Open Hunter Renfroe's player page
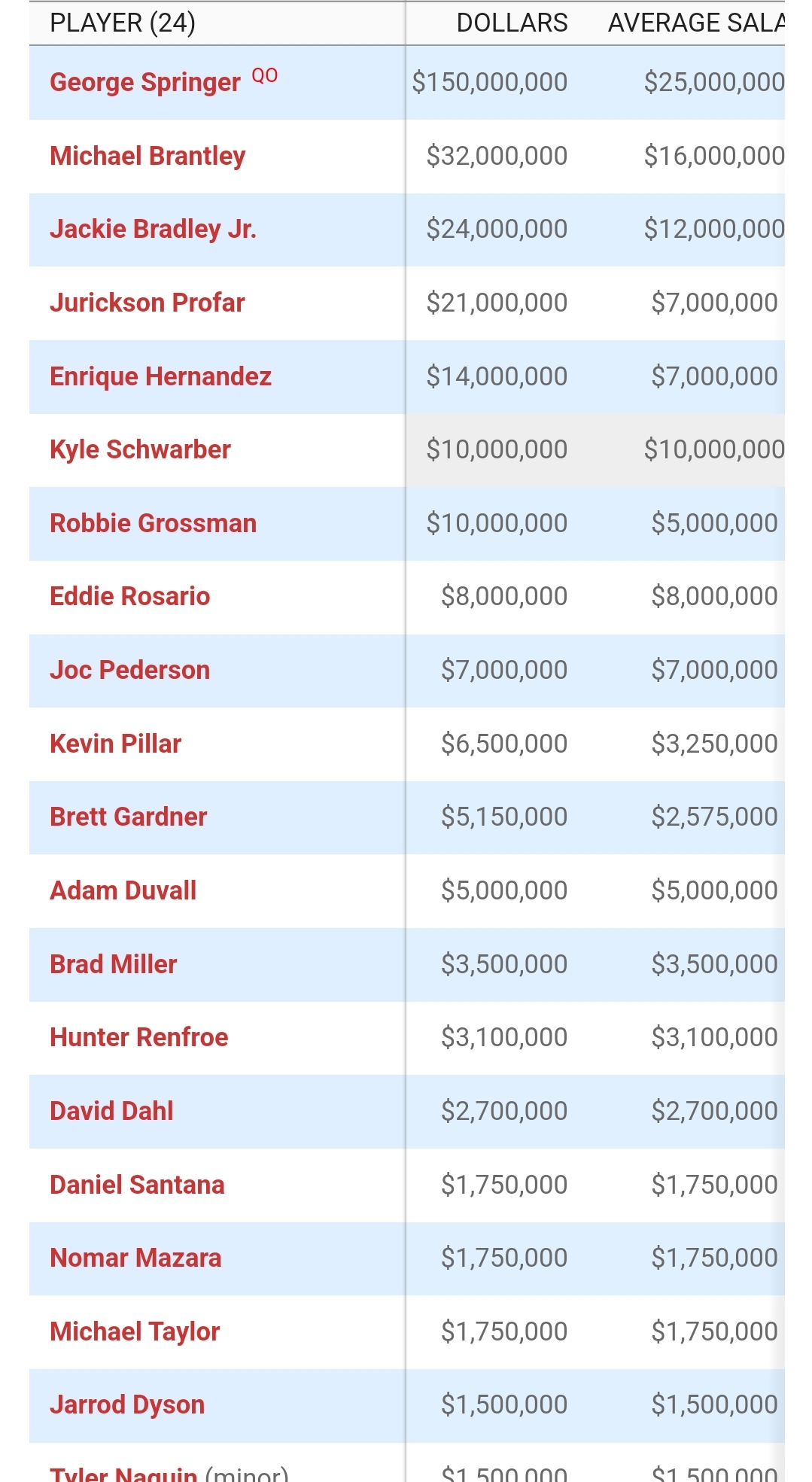The width and height of the screenshot is (812, 1482). point(138,1037)
